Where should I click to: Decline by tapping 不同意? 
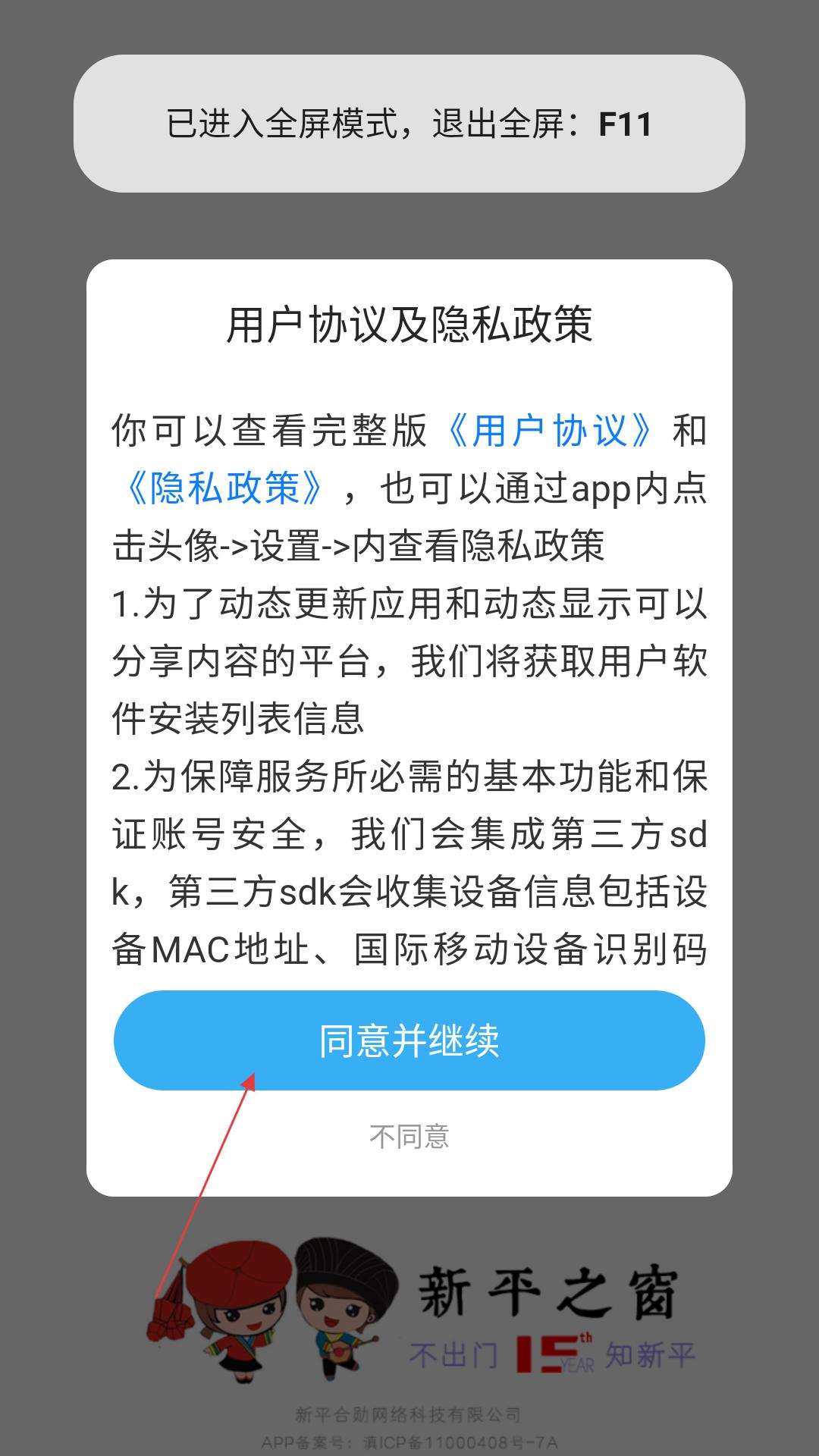point(409,1136)
